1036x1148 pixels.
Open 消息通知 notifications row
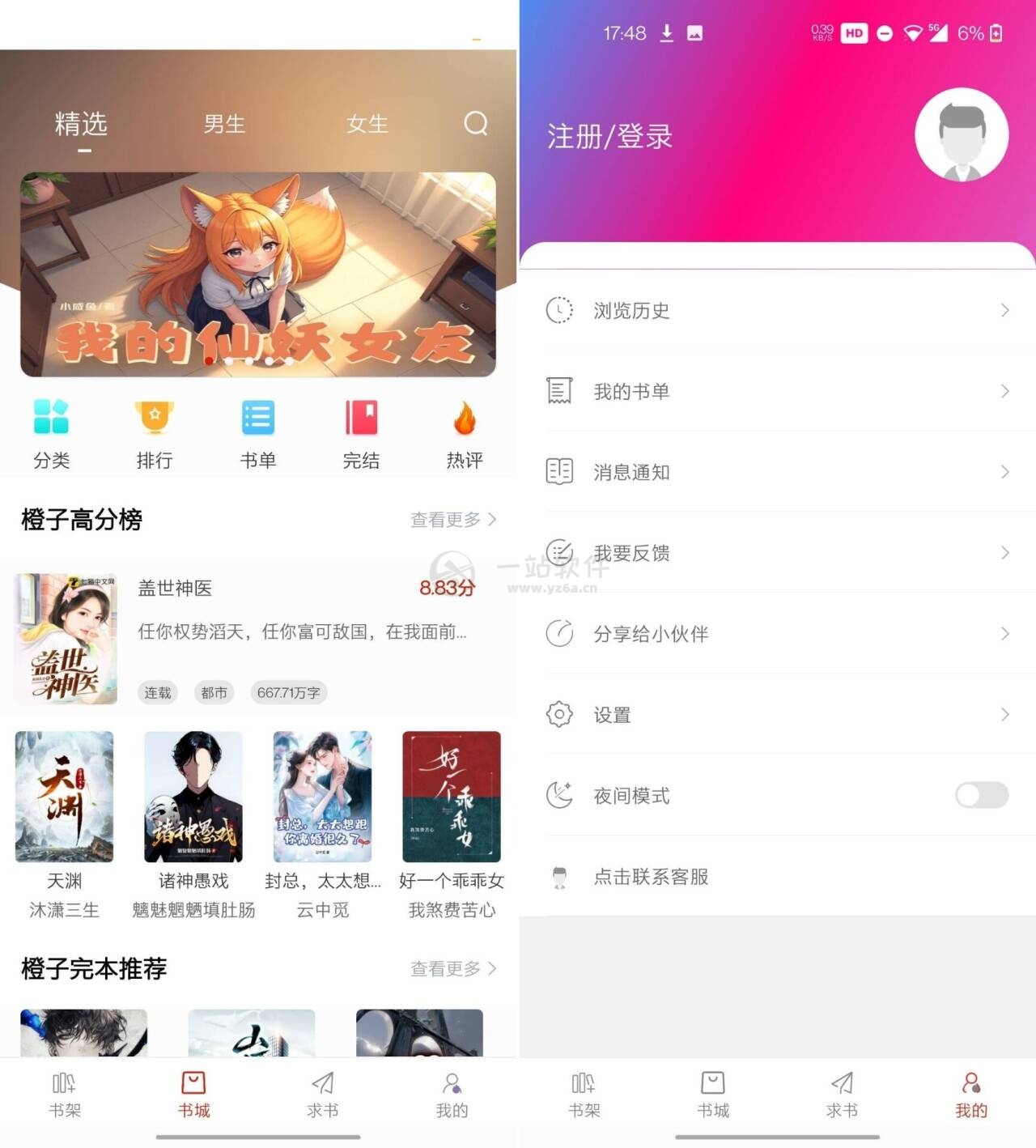pyautogui.click(x=775, y=472)
